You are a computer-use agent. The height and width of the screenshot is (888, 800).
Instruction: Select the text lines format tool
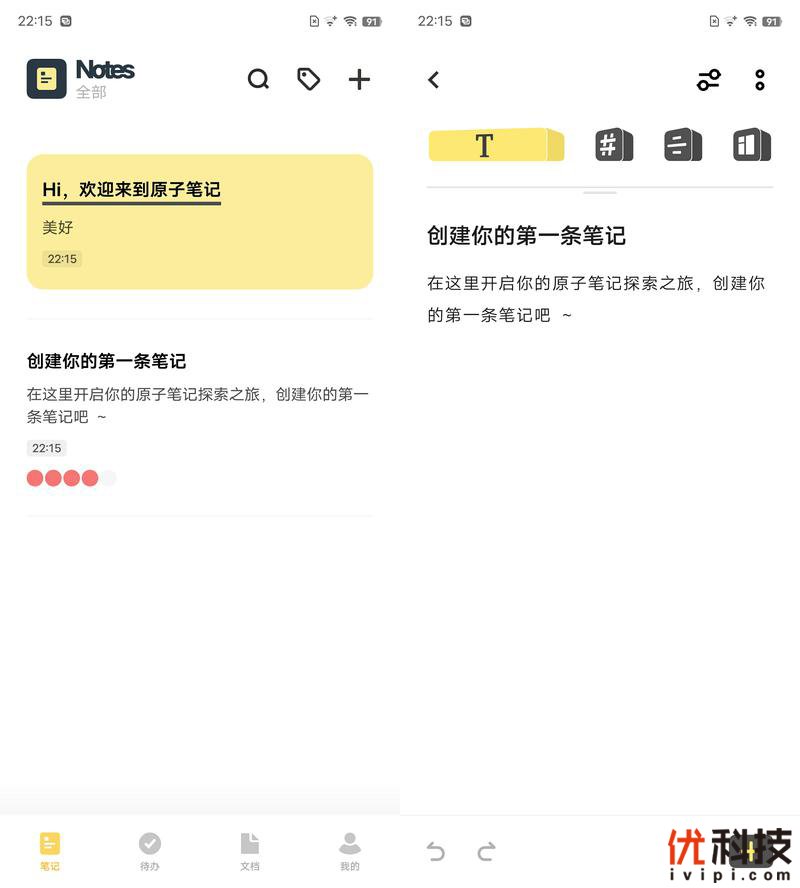point(682,145)
